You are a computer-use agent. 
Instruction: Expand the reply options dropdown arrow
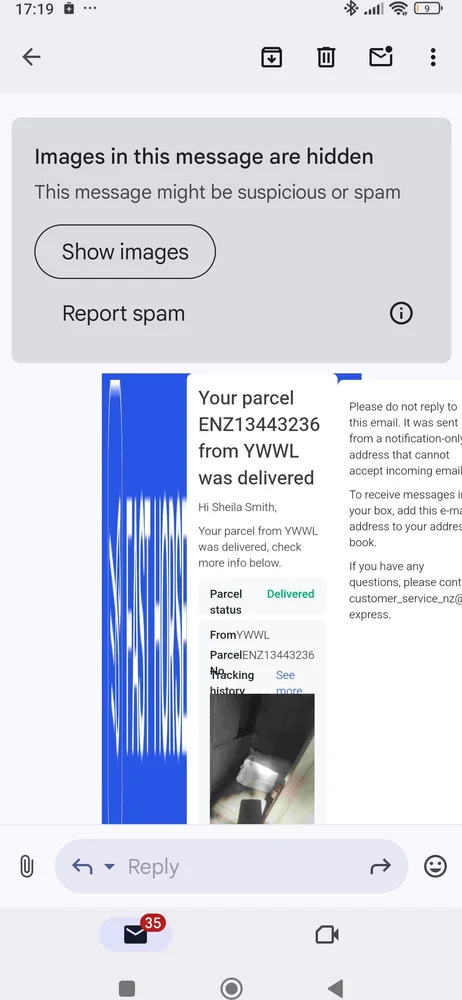109,866
